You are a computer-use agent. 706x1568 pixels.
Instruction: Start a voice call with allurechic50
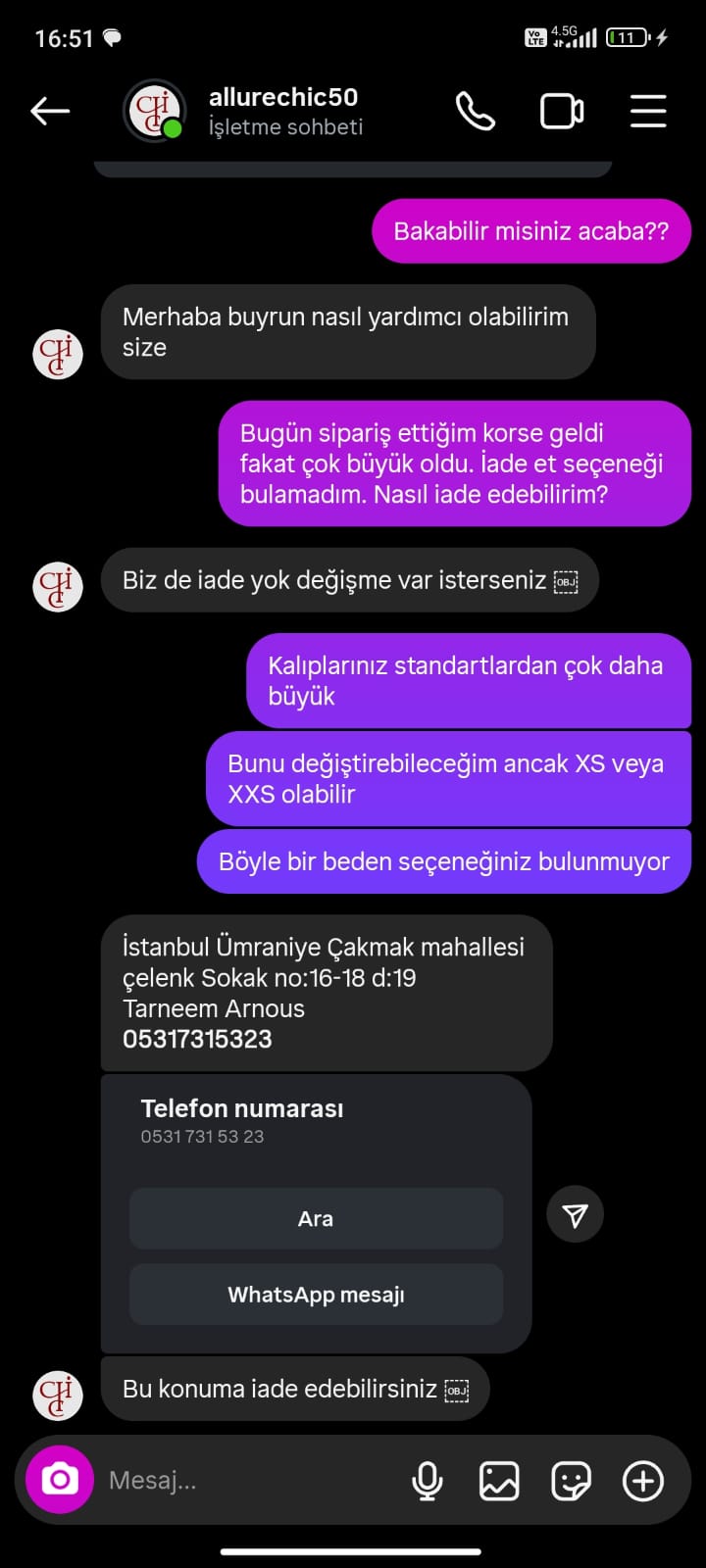[476, 112]
